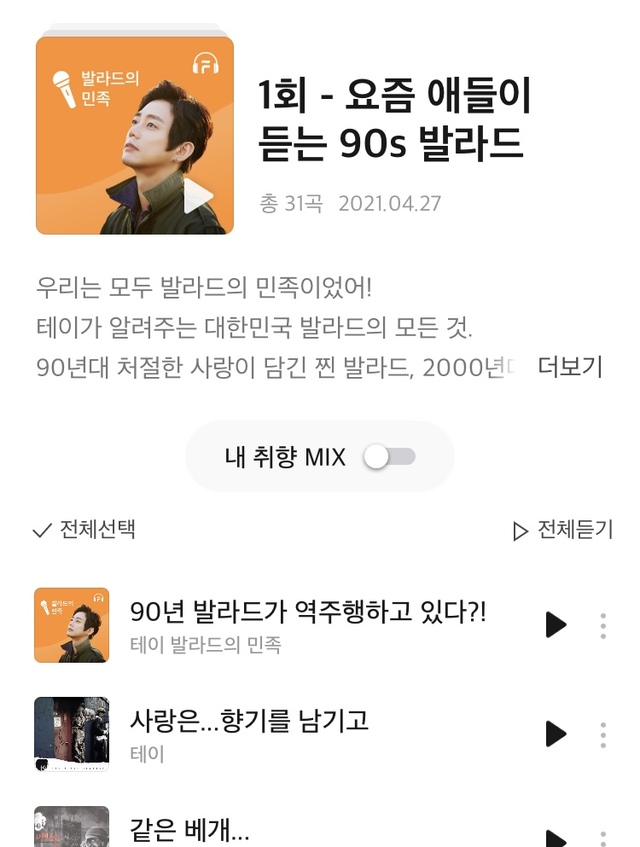
Task: Open the track 같은 베개...
Action: (190, 830)
